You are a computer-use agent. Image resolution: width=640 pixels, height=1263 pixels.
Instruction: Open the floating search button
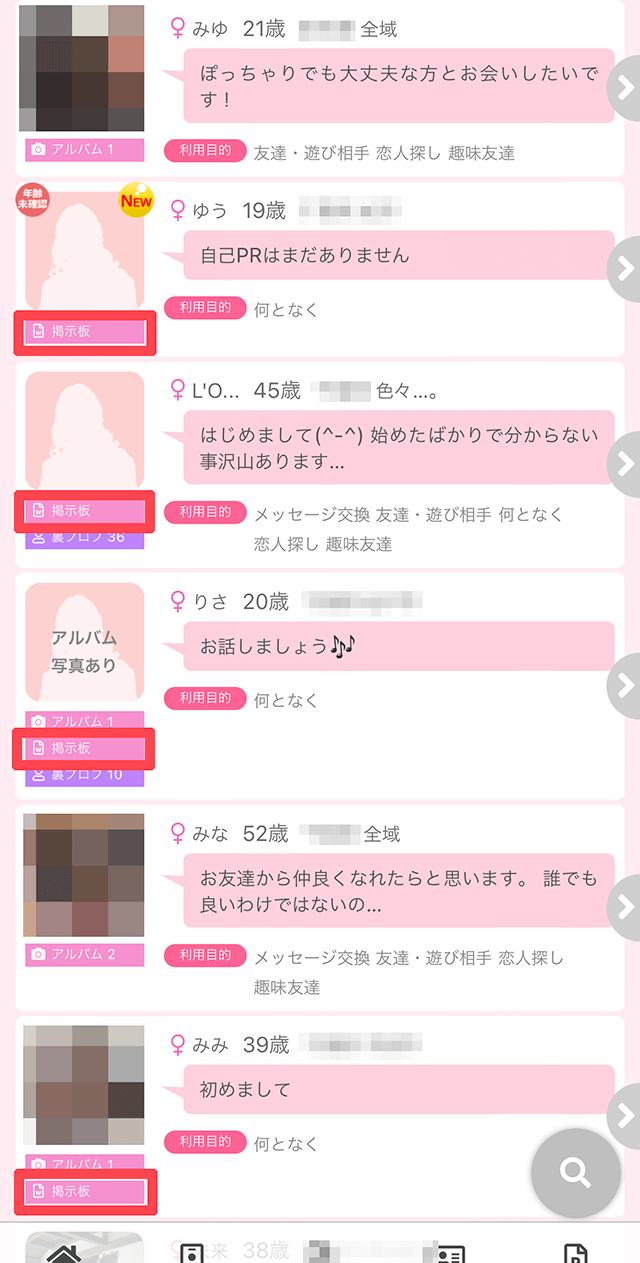[x=575, y=1172]
